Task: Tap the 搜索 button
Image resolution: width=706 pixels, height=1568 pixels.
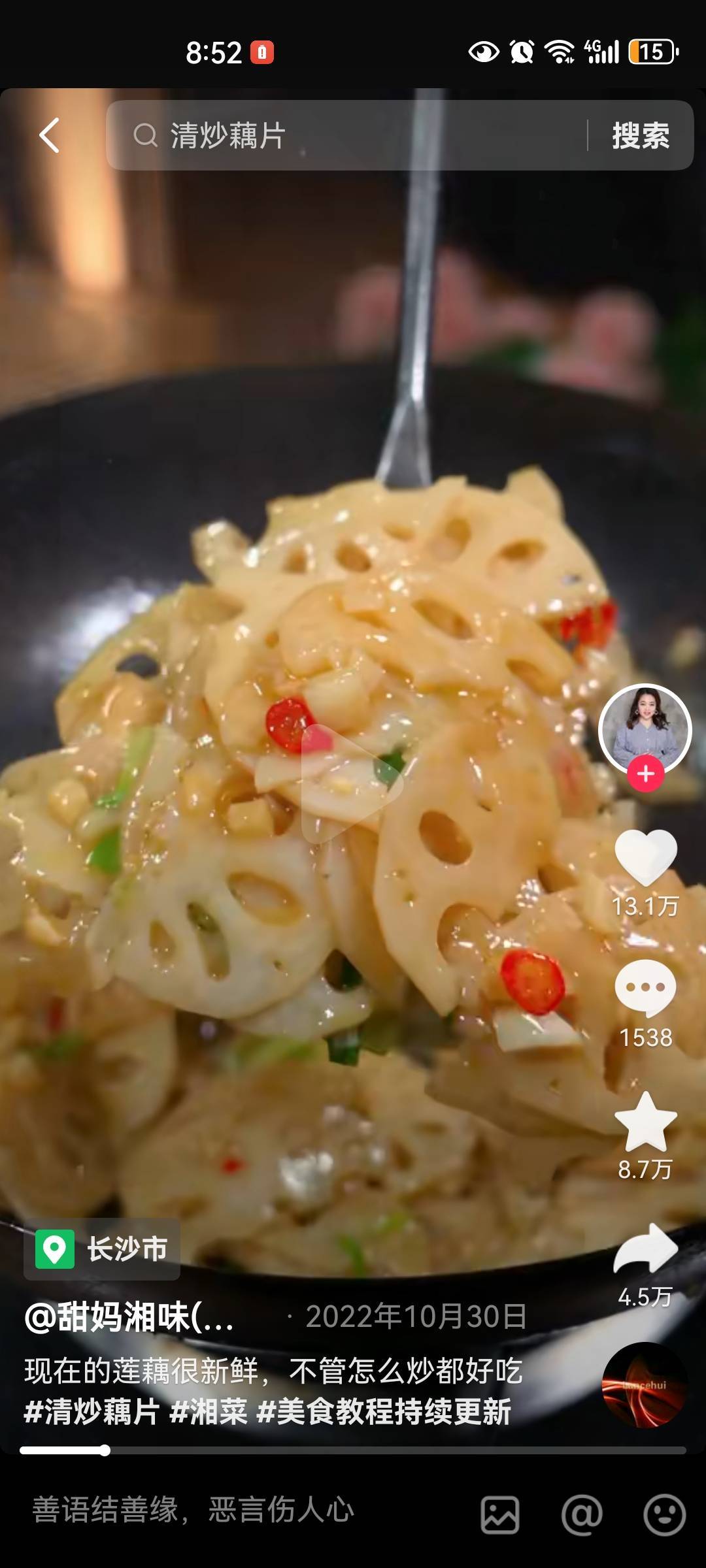Action: 641,136
